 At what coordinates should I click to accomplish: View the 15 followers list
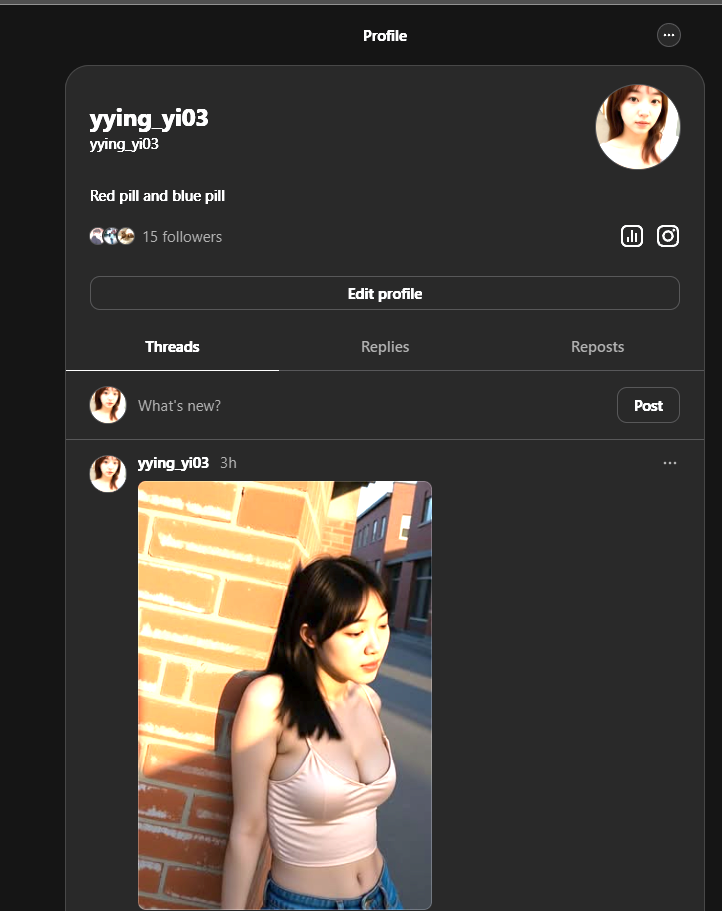pyautogui.click(x=181, y=237)
